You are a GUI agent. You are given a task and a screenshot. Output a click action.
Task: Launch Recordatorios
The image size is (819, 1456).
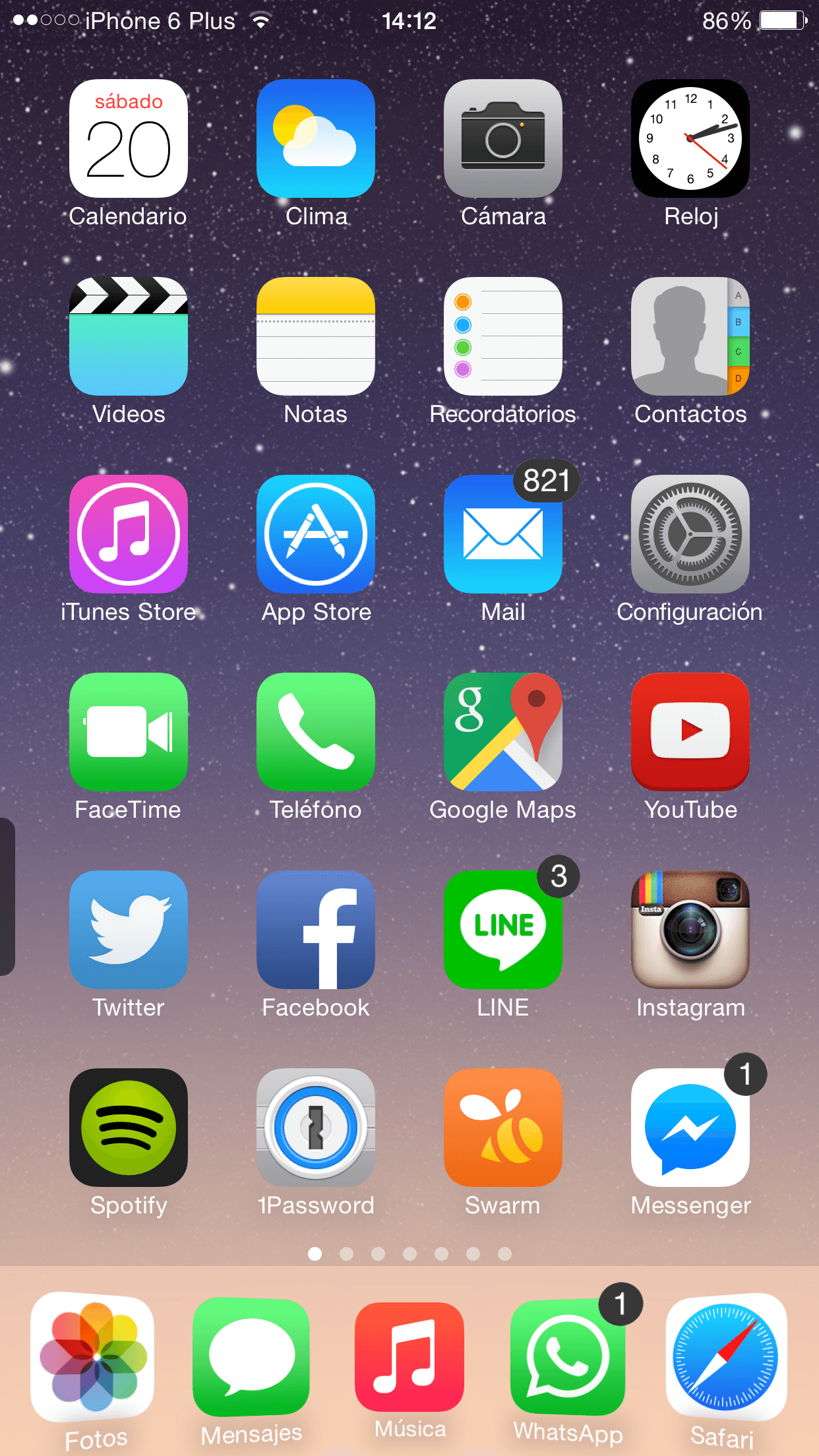point(503,336)
